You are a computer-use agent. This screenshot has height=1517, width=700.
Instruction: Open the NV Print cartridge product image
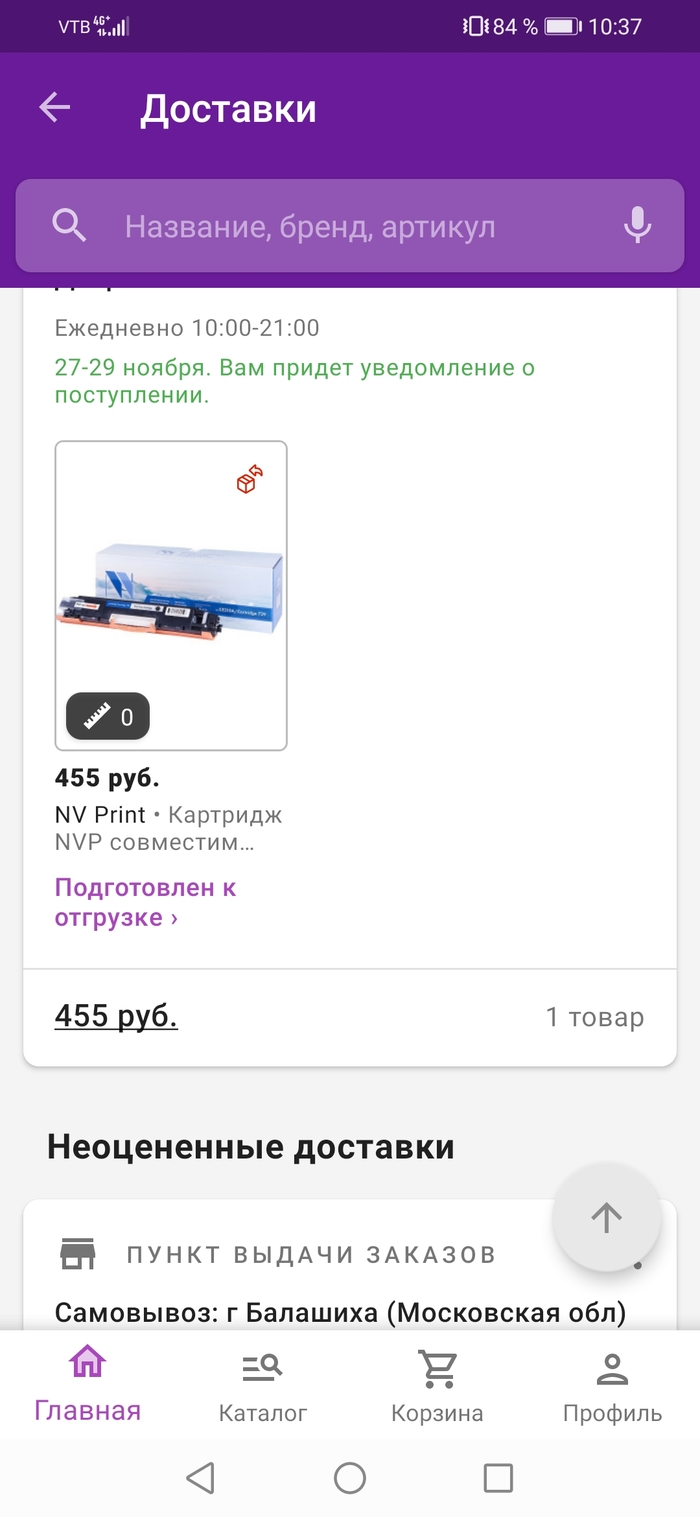pyautogui.click(x=171, y=595)
